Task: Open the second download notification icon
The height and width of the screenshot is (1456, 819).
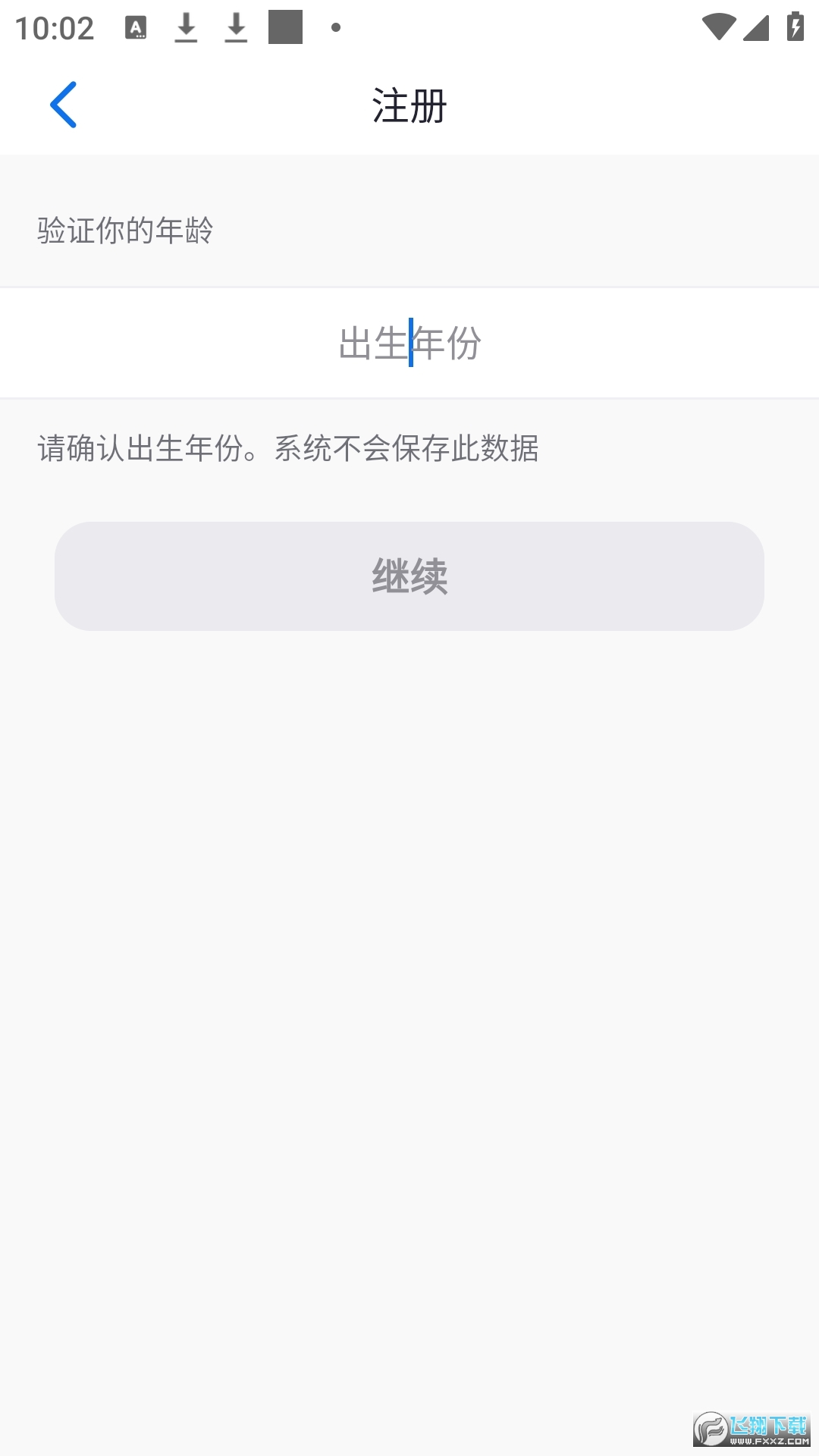Action: (x=236, y=27)
